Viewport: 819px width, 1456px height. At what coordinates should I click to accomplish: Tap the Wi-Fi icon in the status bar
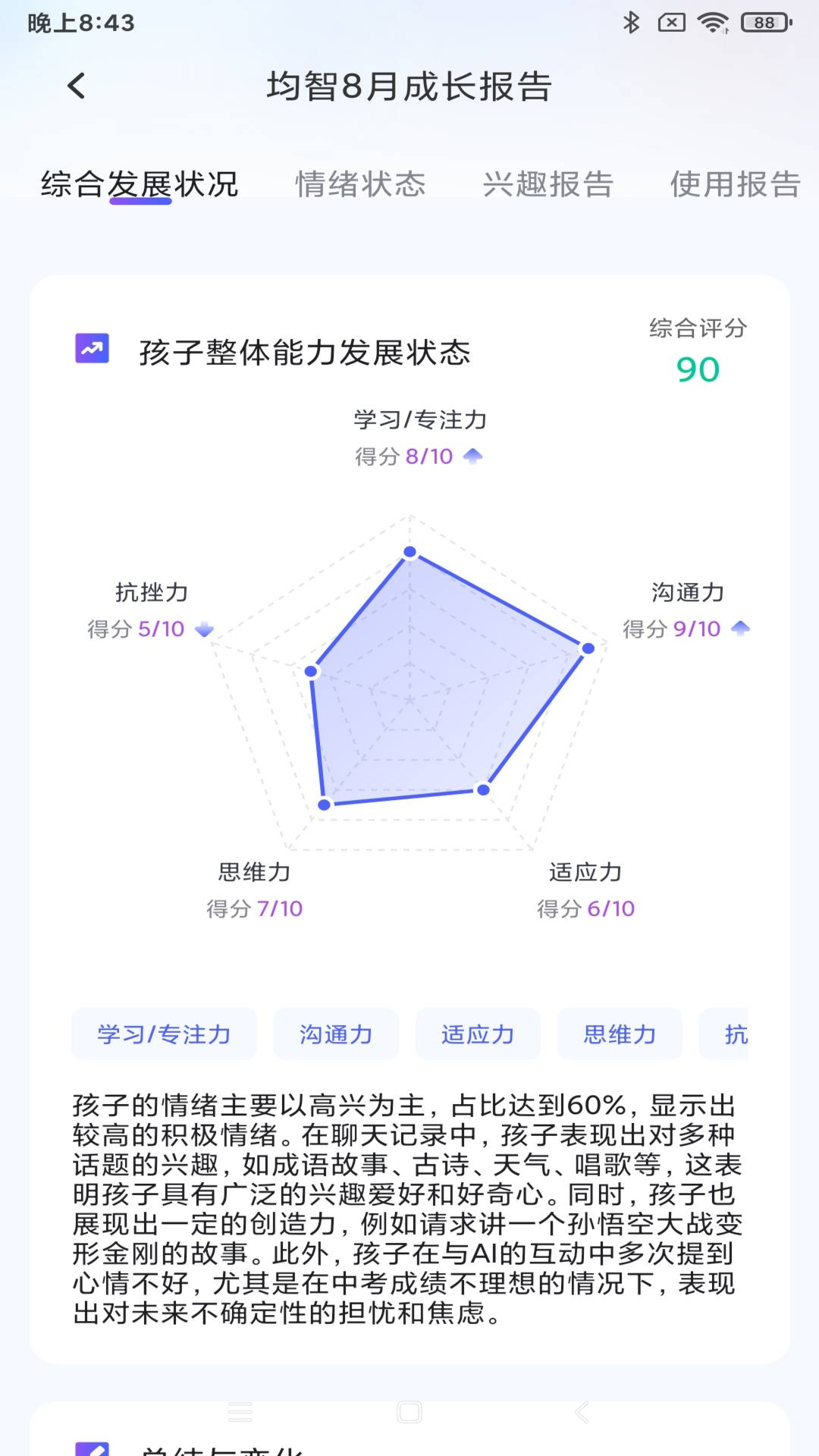714,23
